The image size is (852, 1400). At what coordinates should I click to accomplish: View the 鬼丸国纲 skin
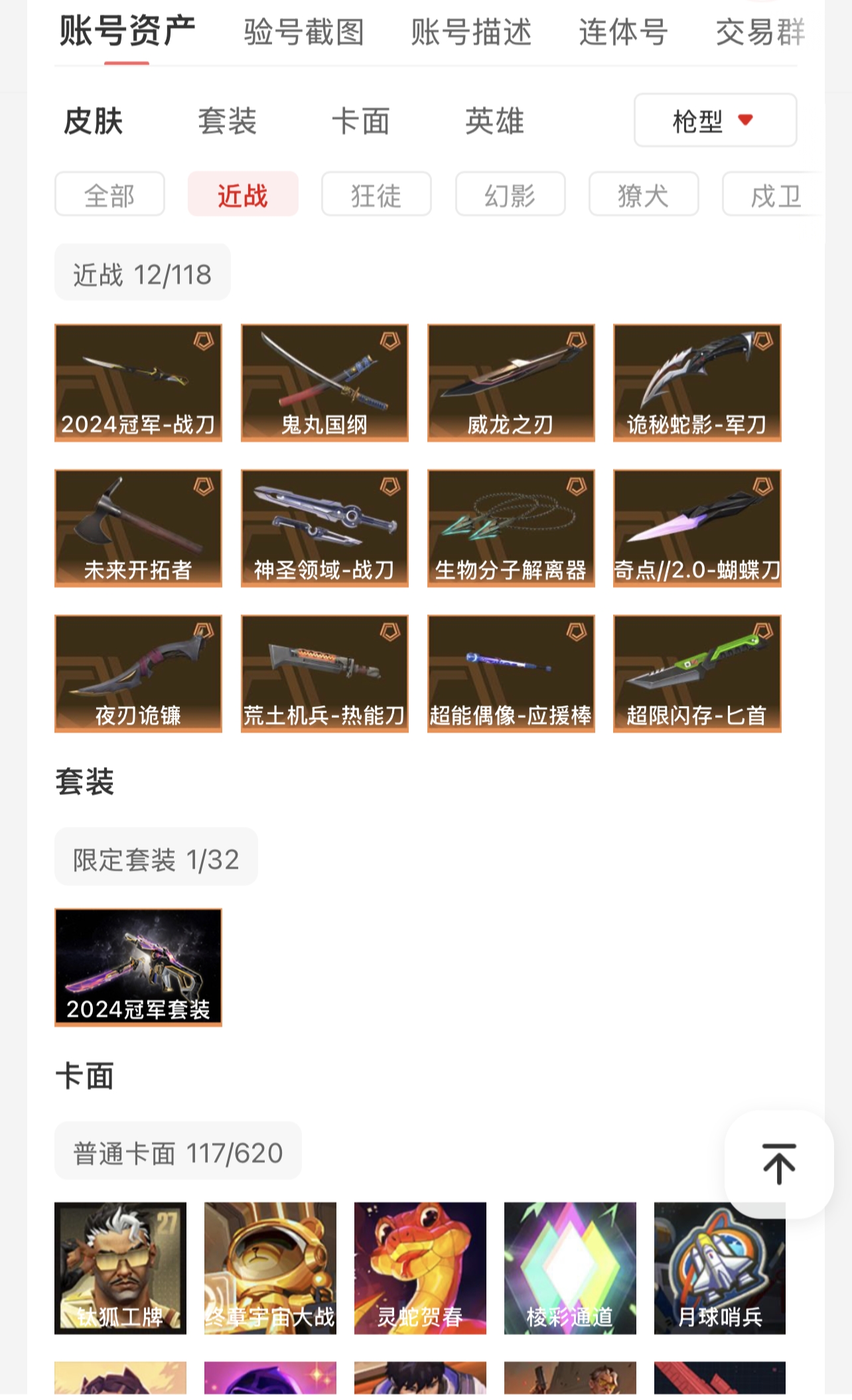[x=324, y=383]
